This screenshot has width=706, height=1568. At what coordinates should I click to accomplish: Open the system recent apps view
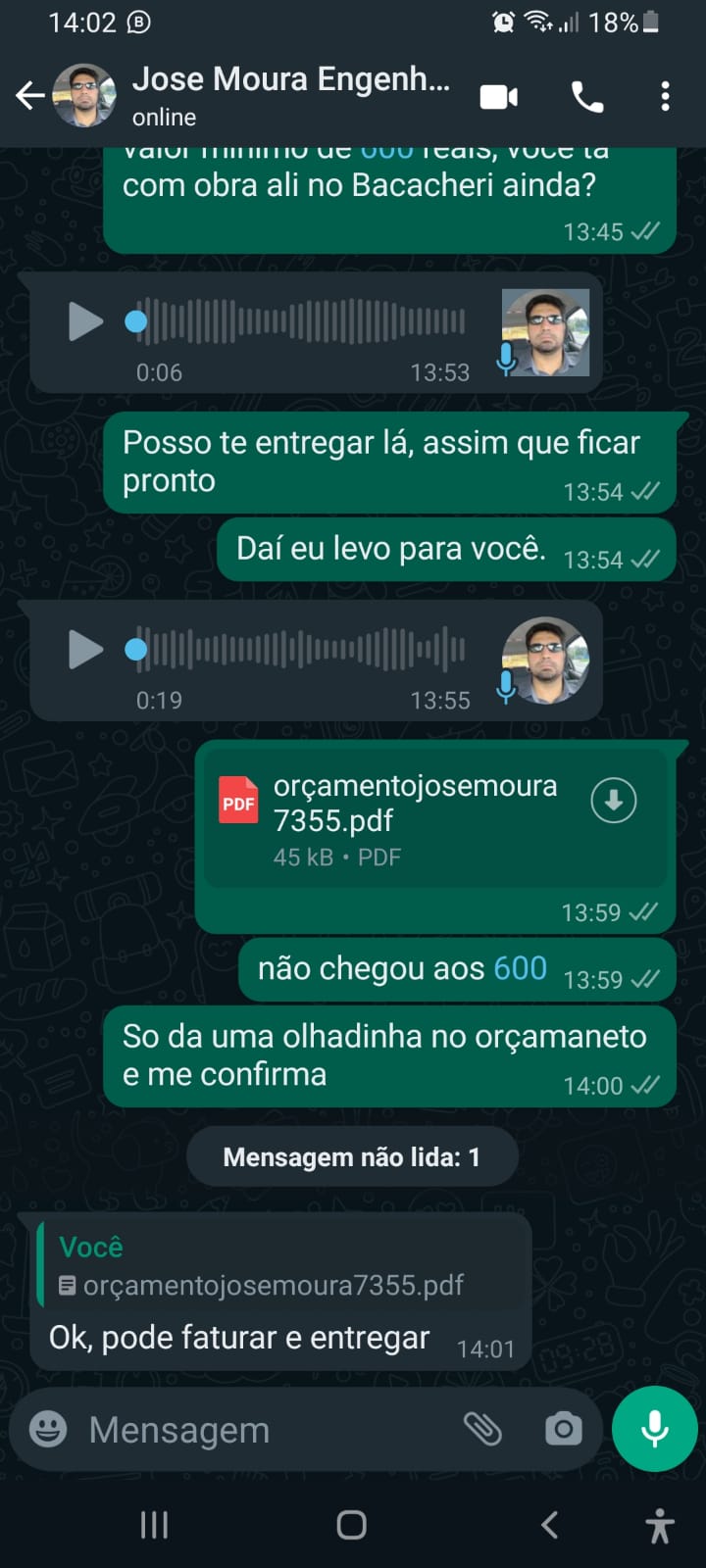pyautogui.click(x=154, y=1525)
